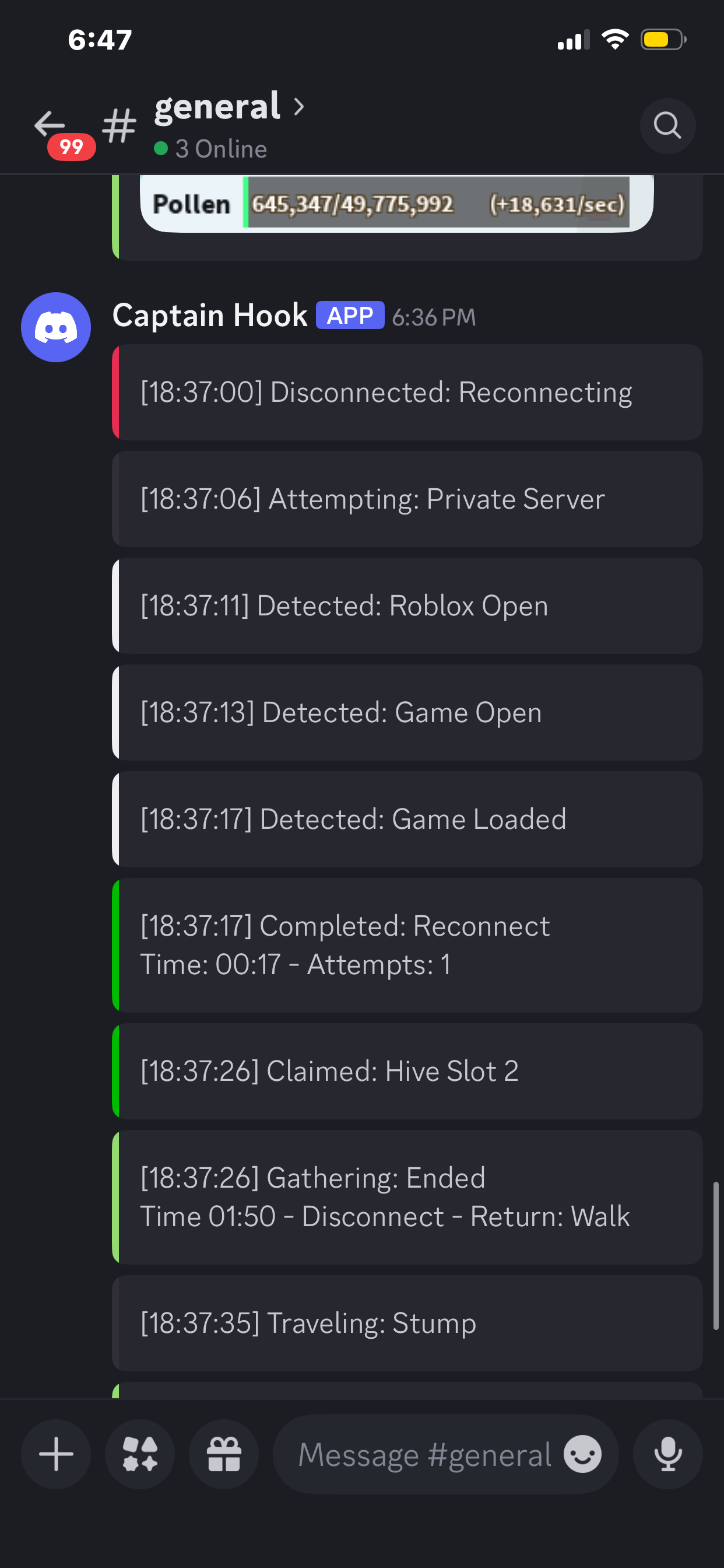The width and height of the screenshot is (724, 1568).
Task: Open the Pollen stats image
Action: click(396, 204)
